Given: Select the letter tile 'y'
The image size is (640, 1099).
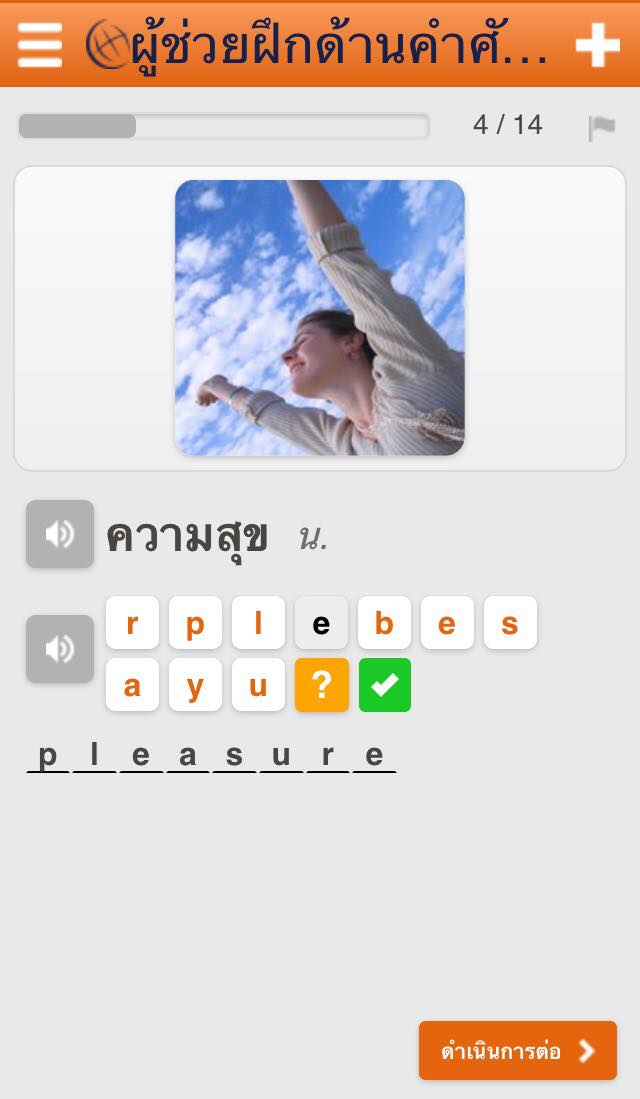Looking at the screenshot, I should point(195,685).
